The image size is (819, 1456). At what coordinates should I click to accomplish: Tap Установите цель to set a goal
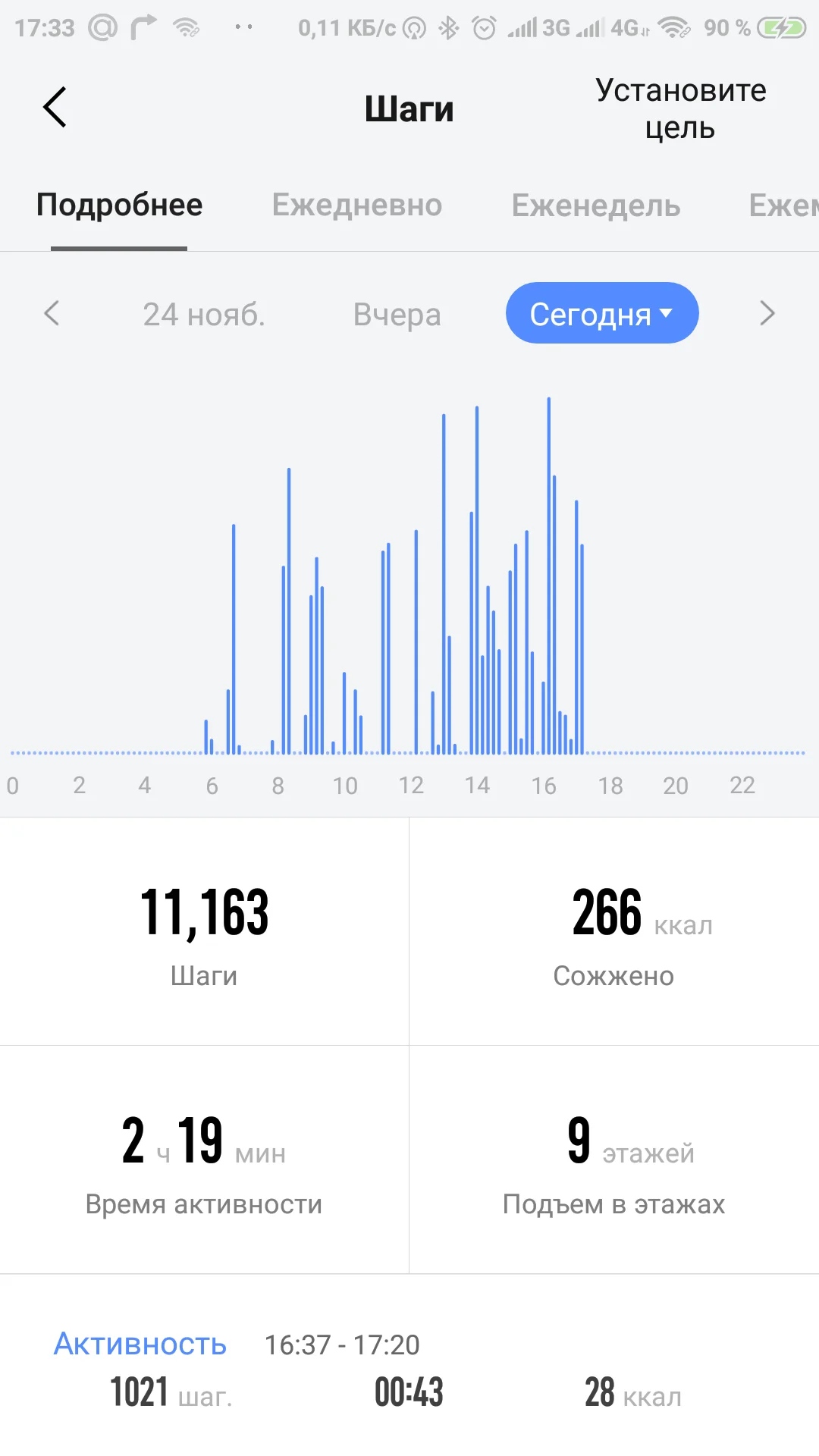point(680,108)
